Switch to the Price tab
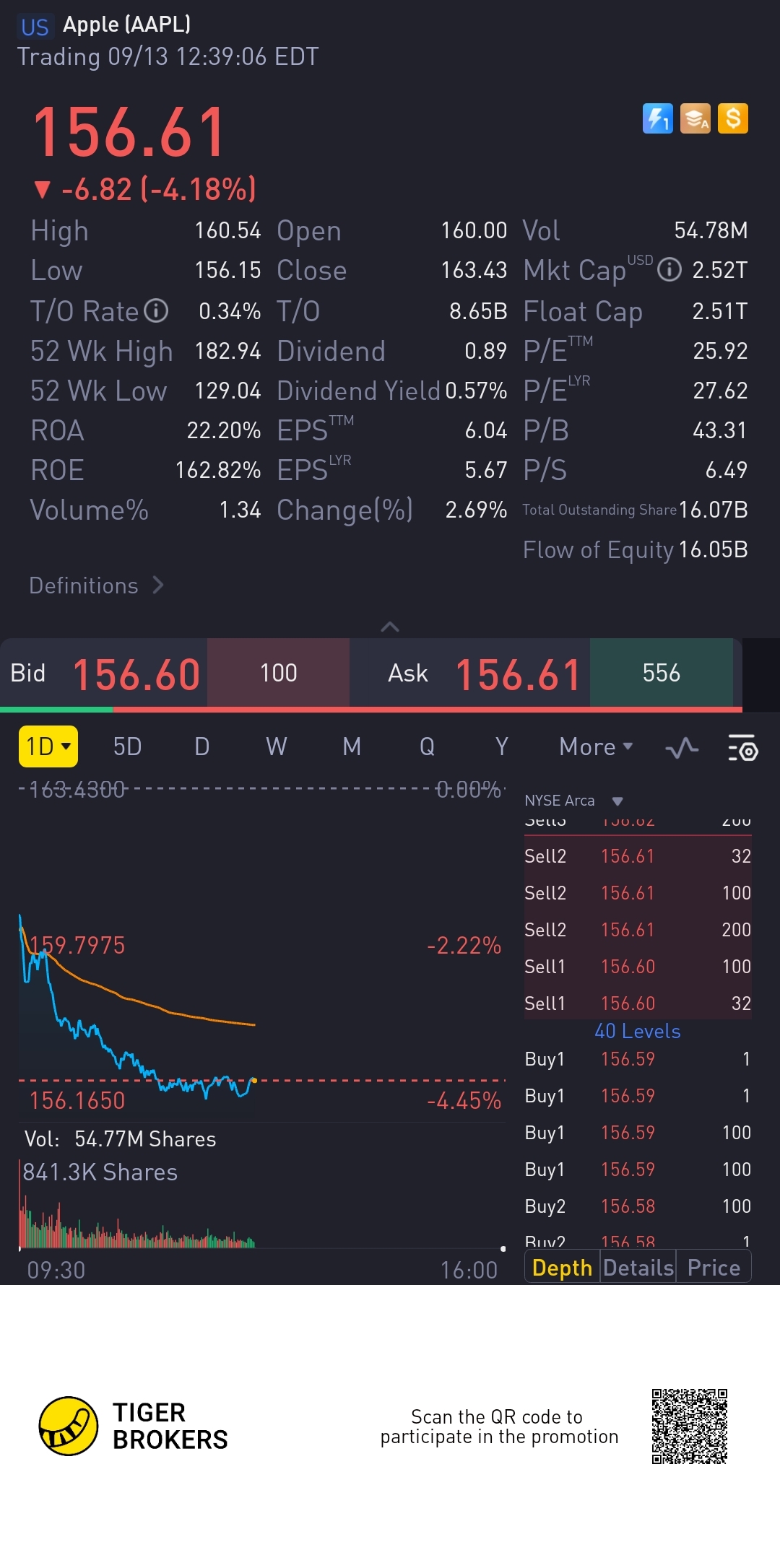This screenshot has width=780, height=1568. (713, 1268)
